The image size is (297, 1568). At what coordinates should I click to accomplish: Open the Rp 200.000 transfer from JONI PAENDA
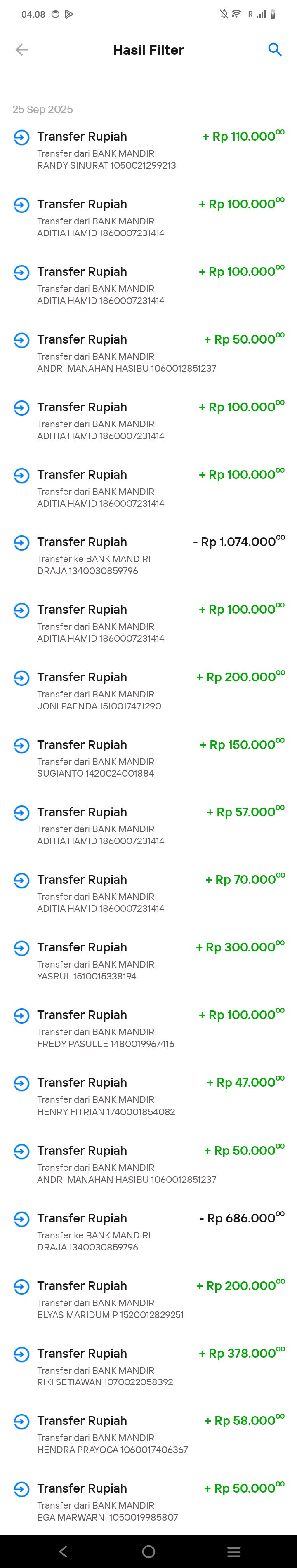coord(148,691)
